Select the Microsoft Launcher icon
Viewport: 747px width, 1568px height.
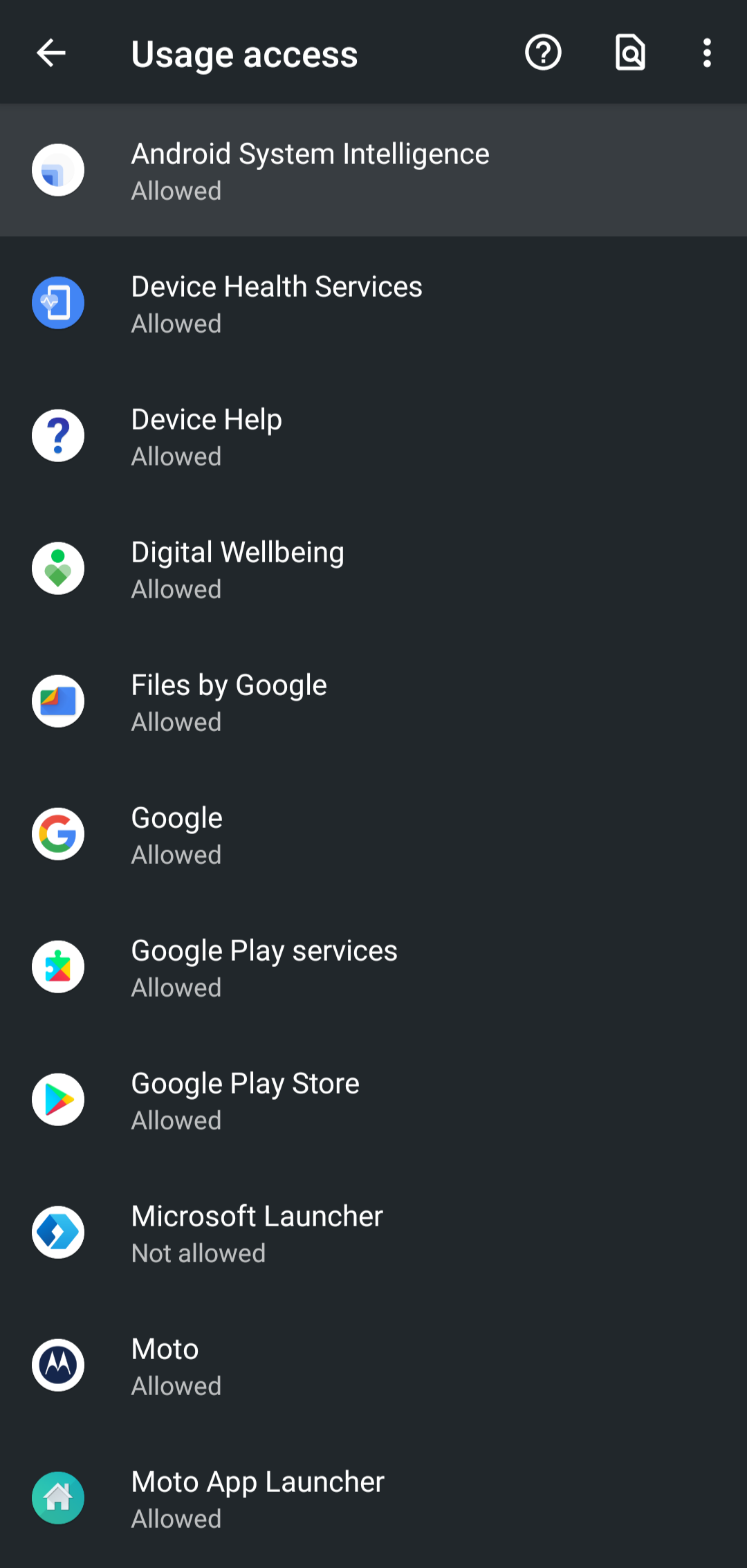coord(58,1232)
